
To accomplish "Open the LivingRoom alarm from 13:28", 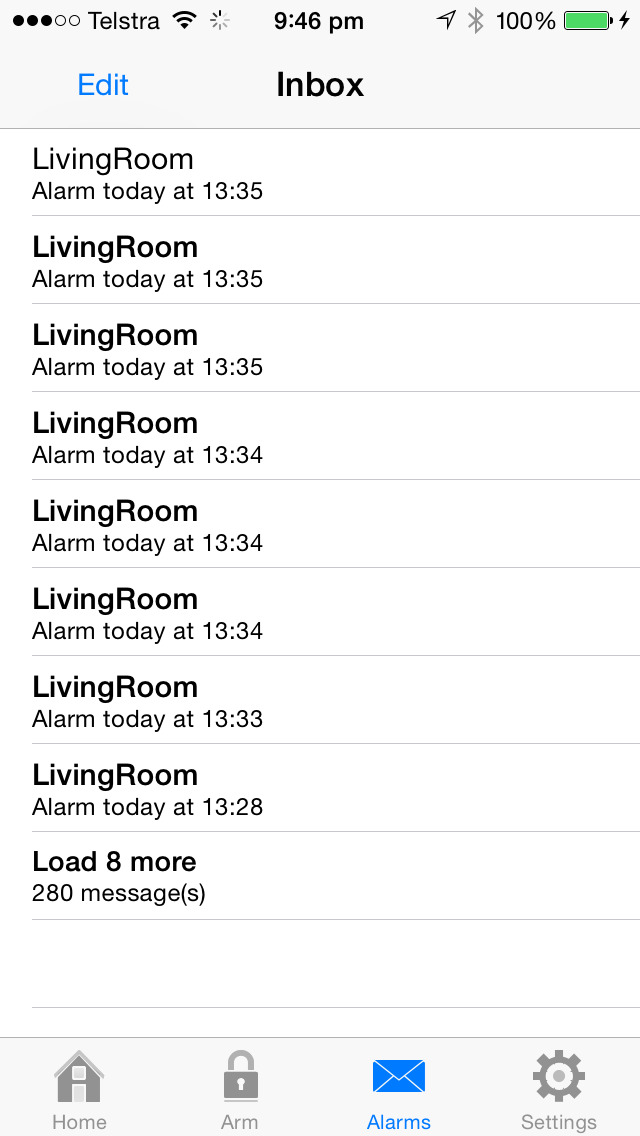I will (320, 788).
